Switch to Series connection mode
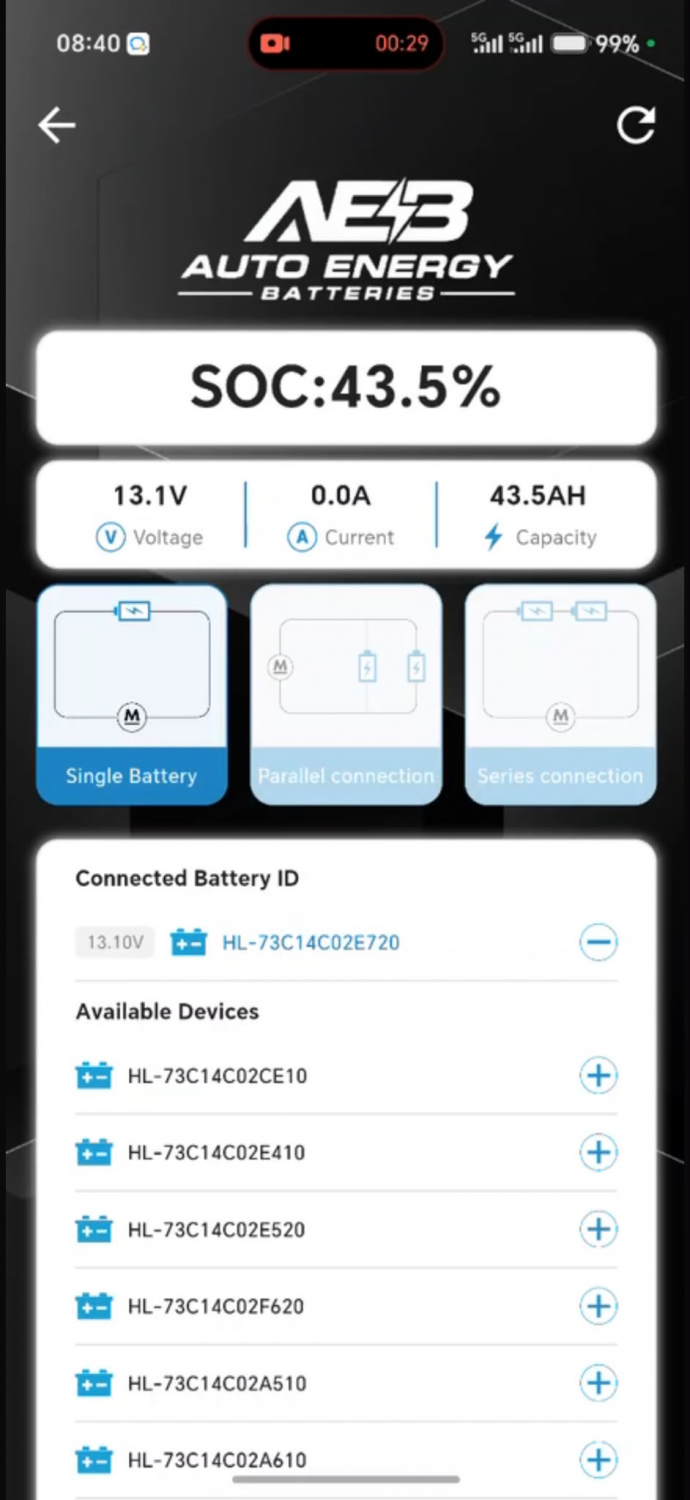 click(x=561, y=695)
